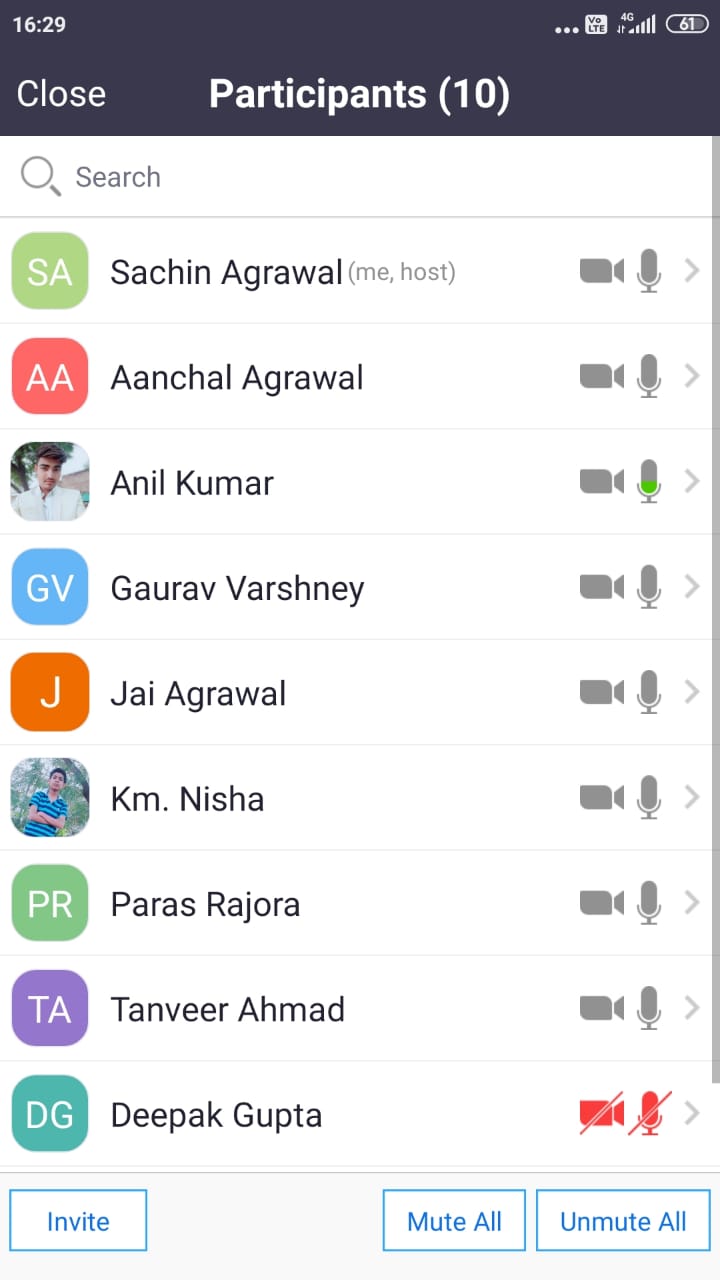Open Sachin Agrawal's participant options
Viewport: 720px width, 1280px height.
(x=356, y=271)
